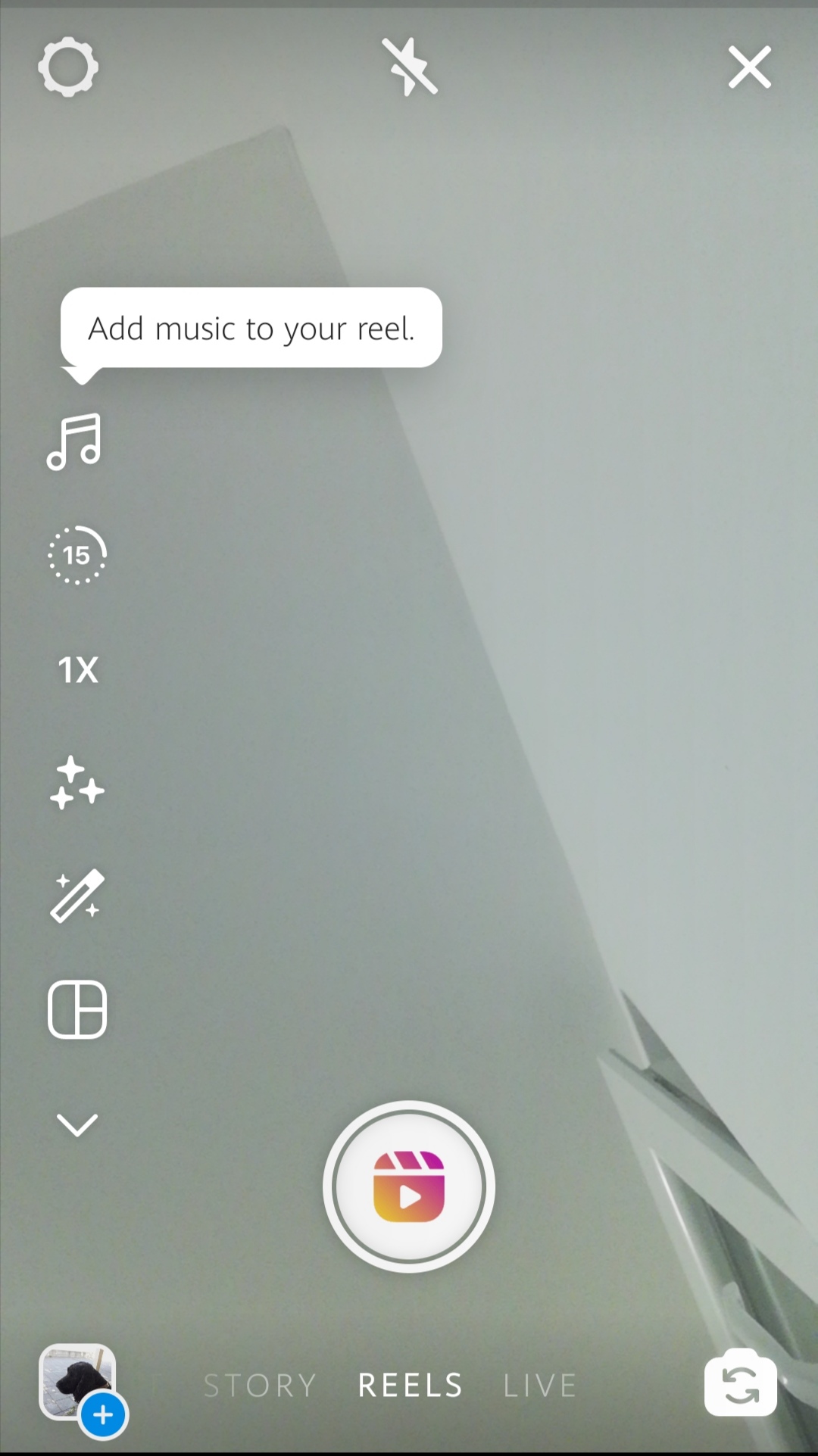Image resolution: width=818 pixels, height=1456 pixels.
Task: Start recording with the Reels button
Action: [x=409, y=1186]
